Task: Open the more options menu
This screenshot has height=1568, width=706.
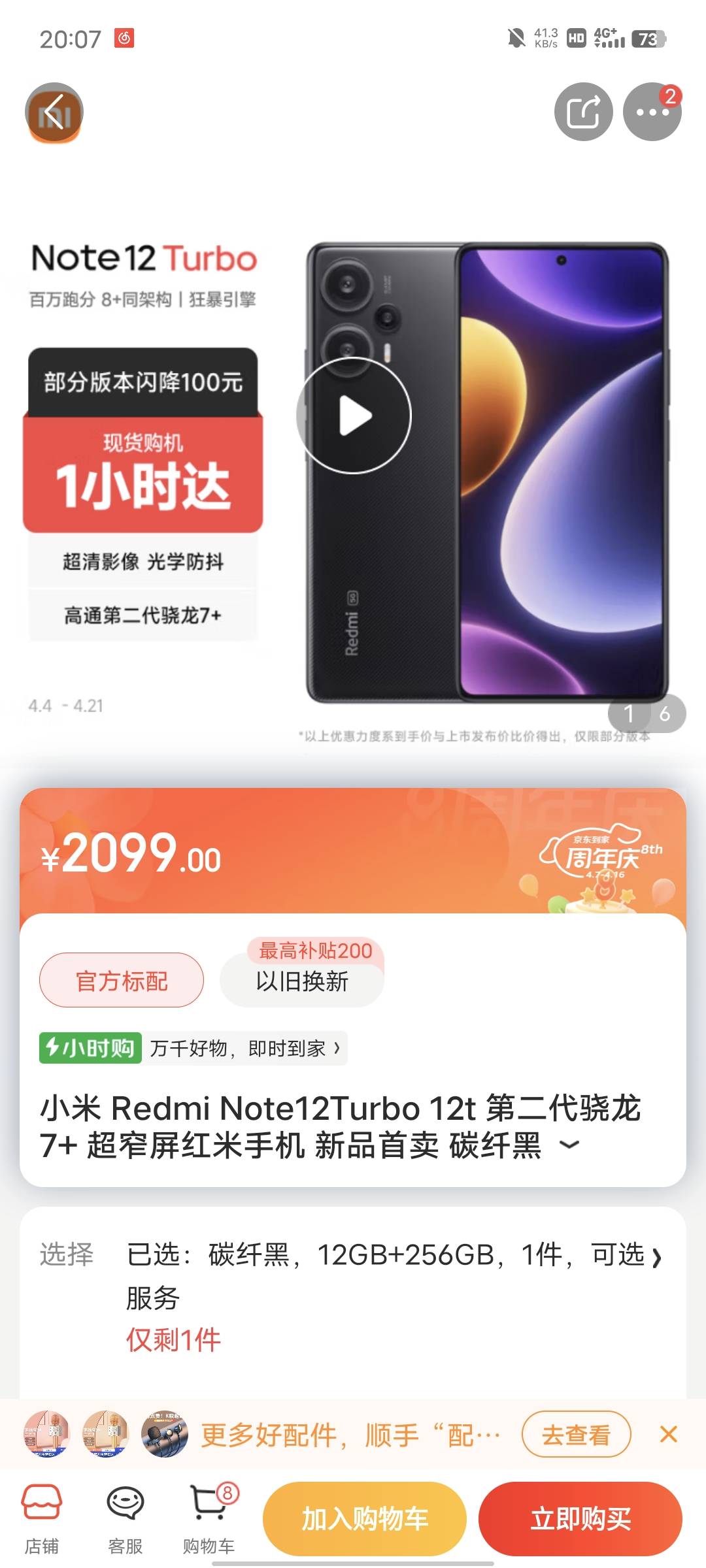Action: click(x=652, y=112)
